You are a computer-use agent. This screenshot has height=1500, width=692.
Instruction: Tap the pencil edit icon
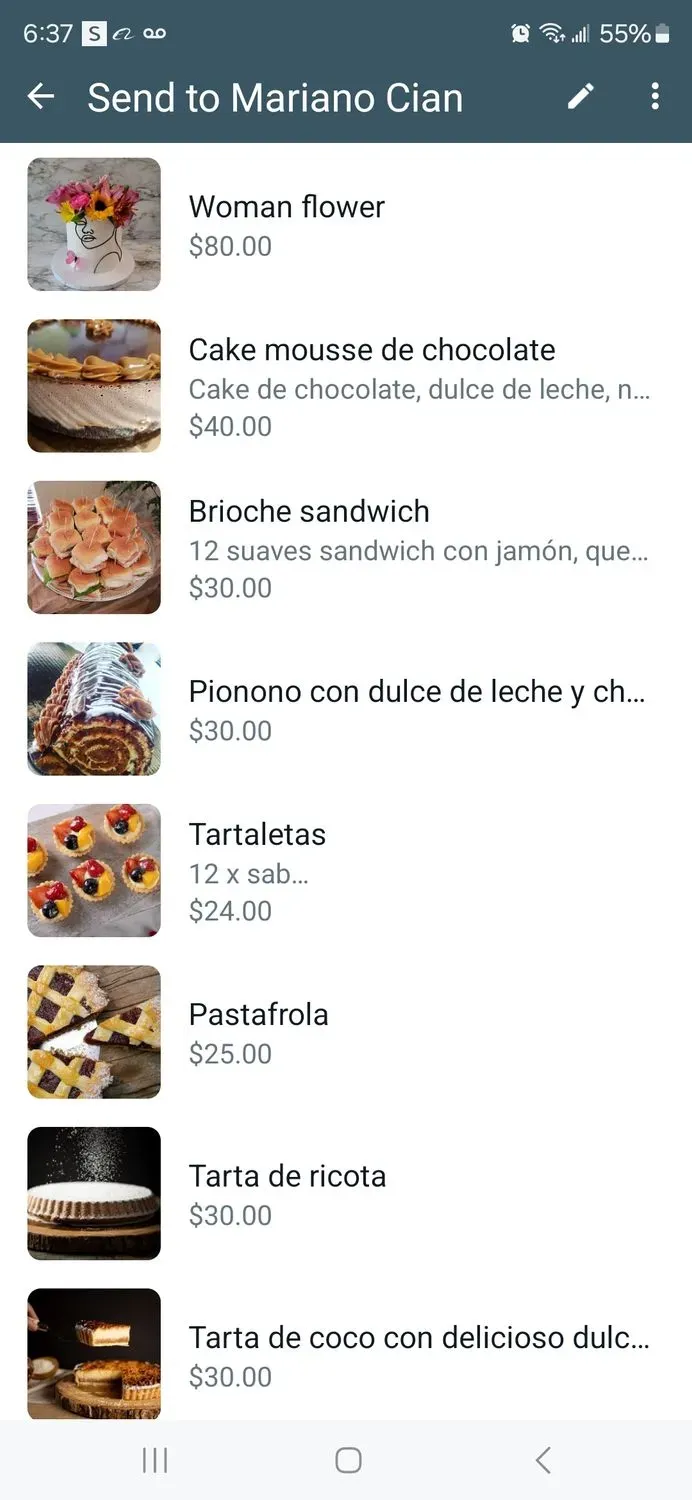[x=581, y=96]
